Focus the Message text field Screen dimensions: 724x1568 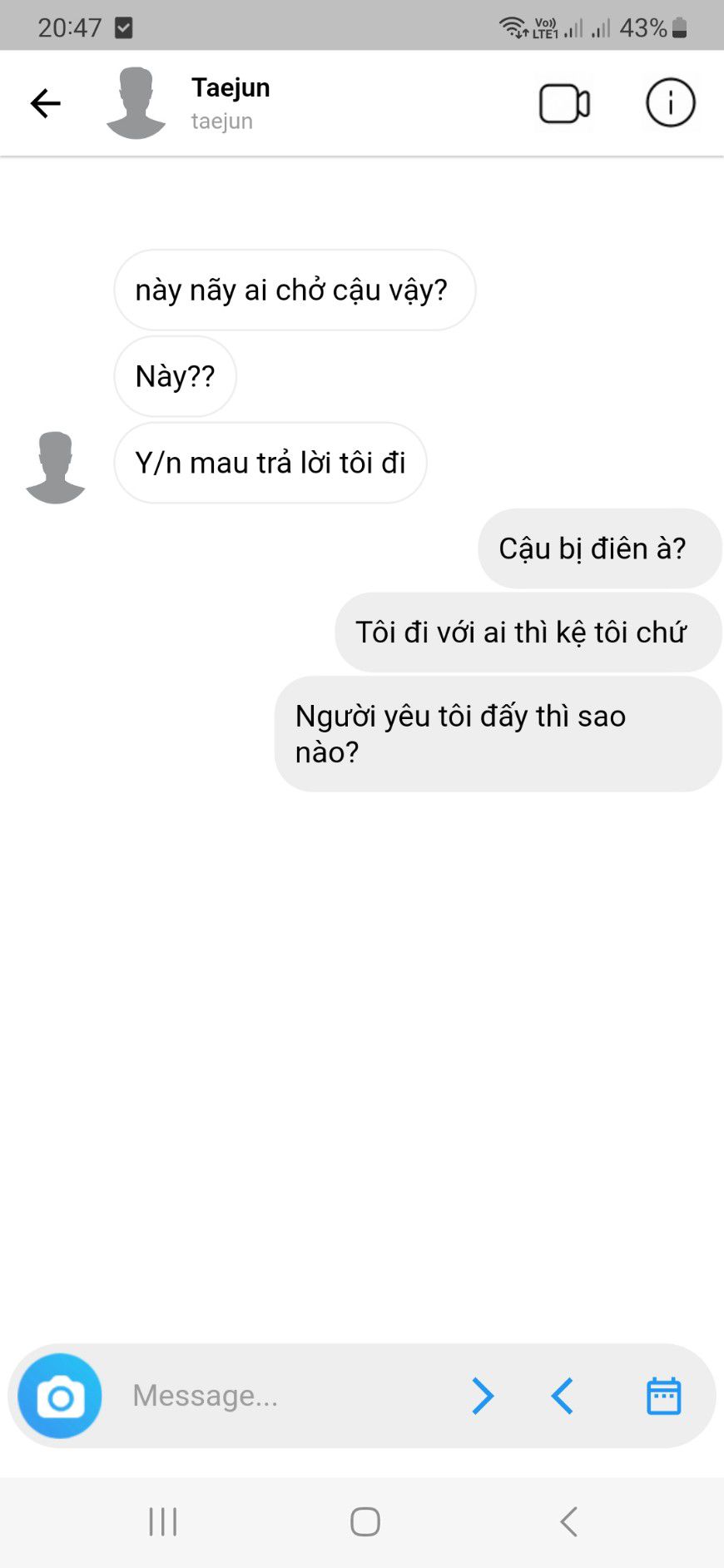[283, 1396]
